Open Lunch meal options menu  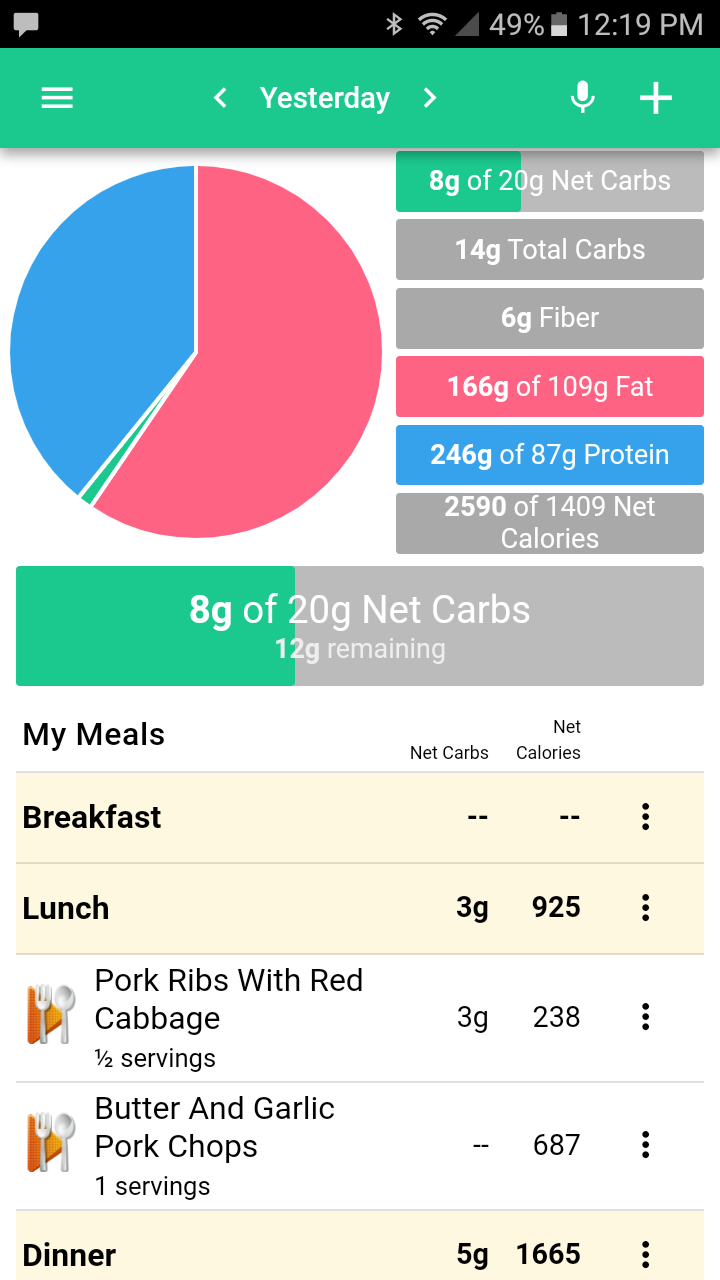[646, 908]
